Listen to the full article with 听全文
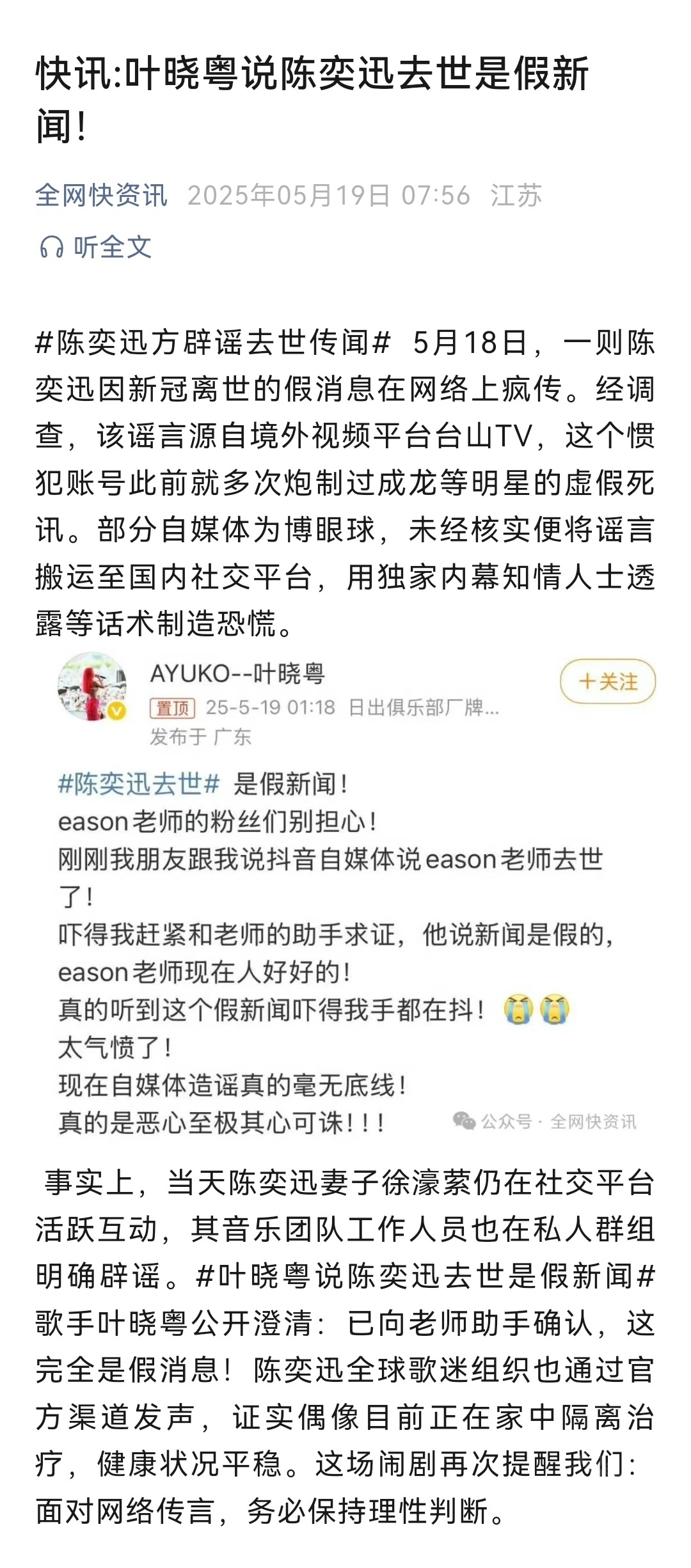Viewport: 691px width, 1568px height. (96, 247)
